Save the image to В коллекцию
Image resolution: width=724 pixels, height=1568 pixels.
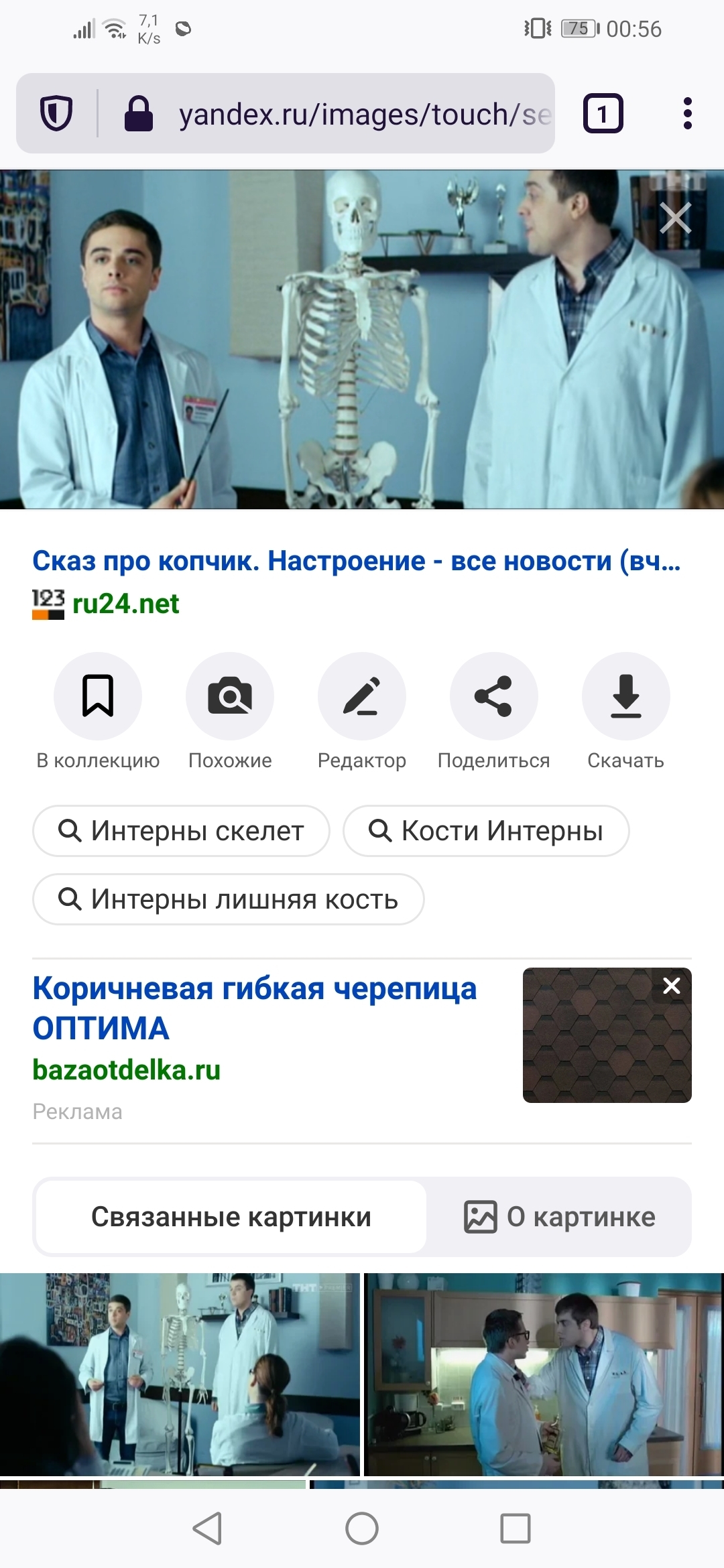click(98, 696)
